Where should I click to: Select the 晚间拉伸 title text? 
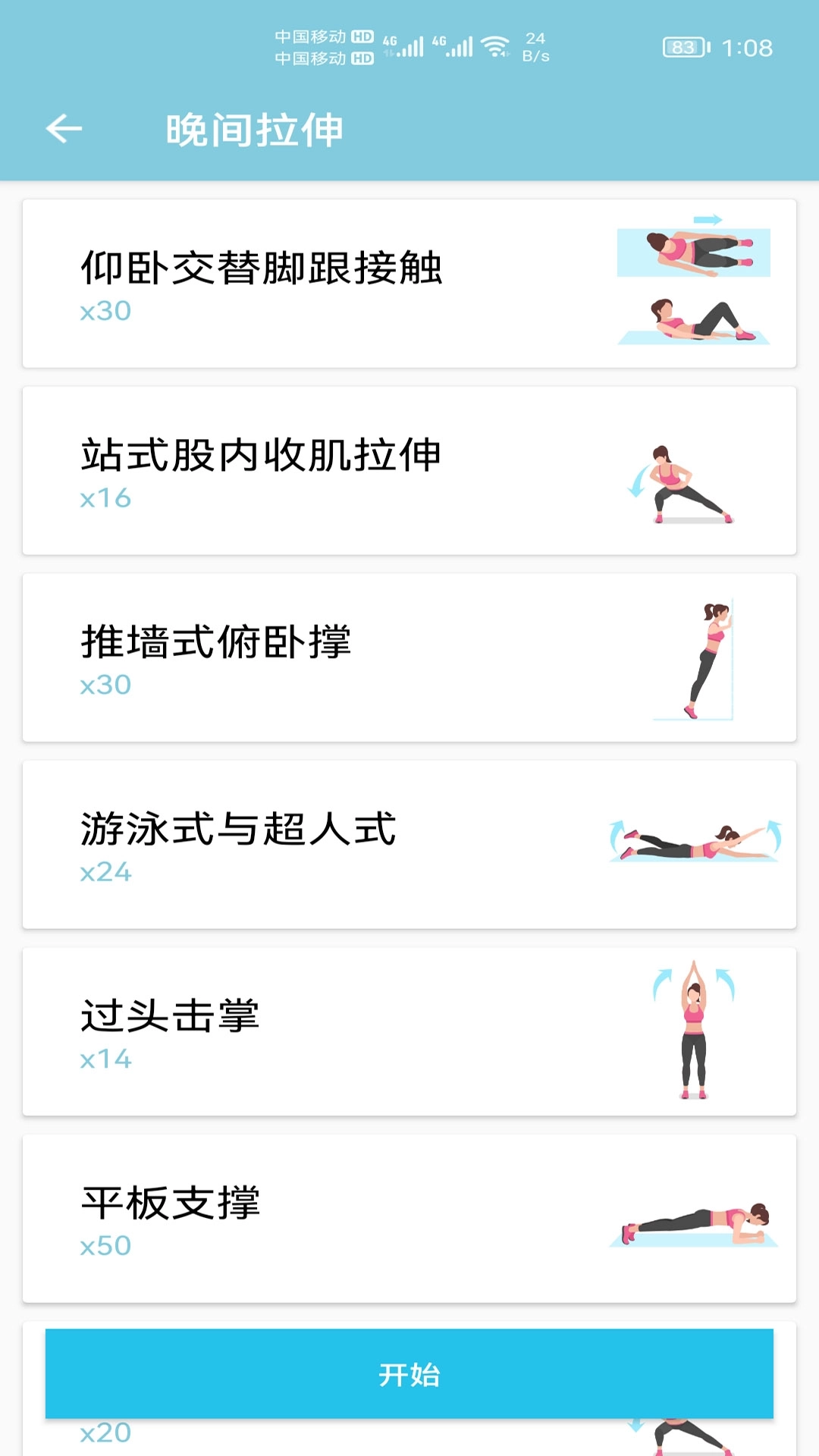click(254, 127)
